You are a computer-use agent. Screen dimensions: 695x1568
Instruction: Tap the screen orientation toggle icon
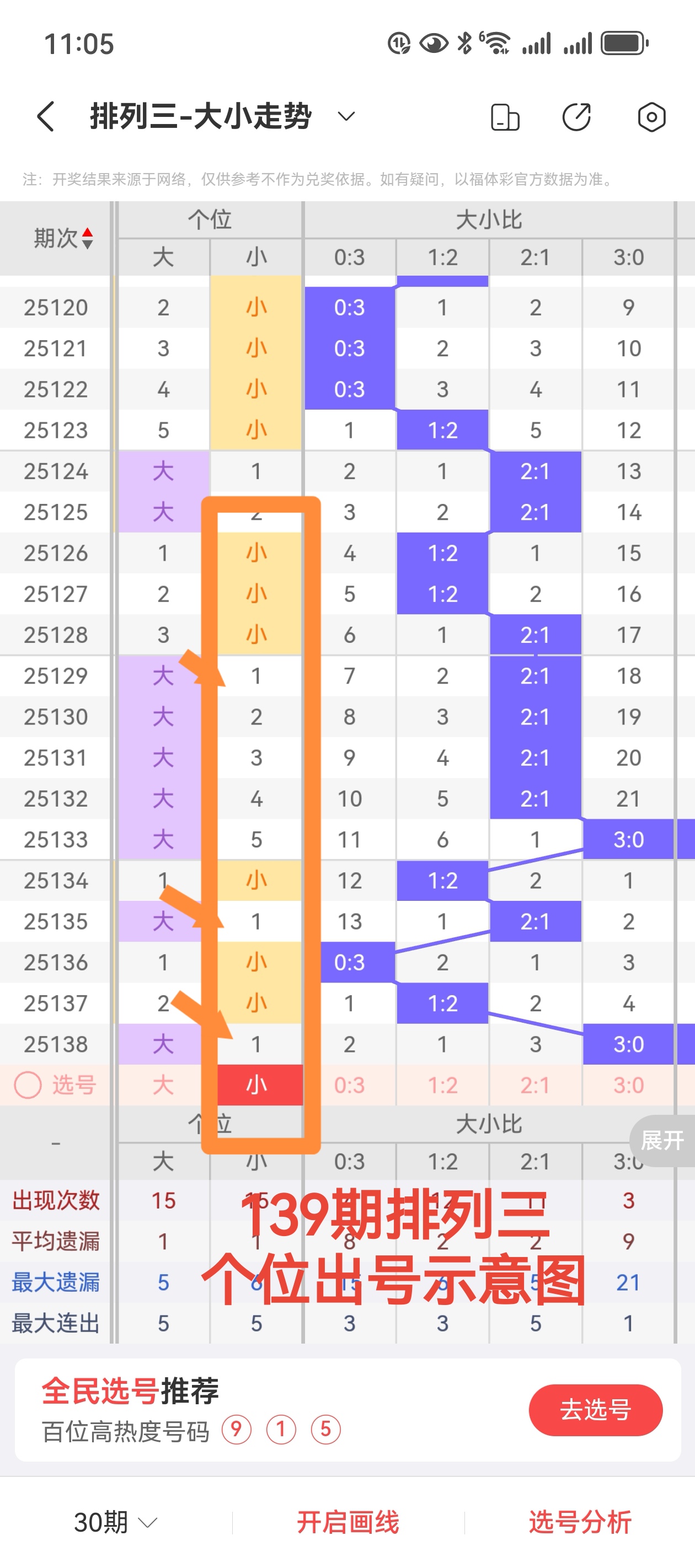[505, 117]
